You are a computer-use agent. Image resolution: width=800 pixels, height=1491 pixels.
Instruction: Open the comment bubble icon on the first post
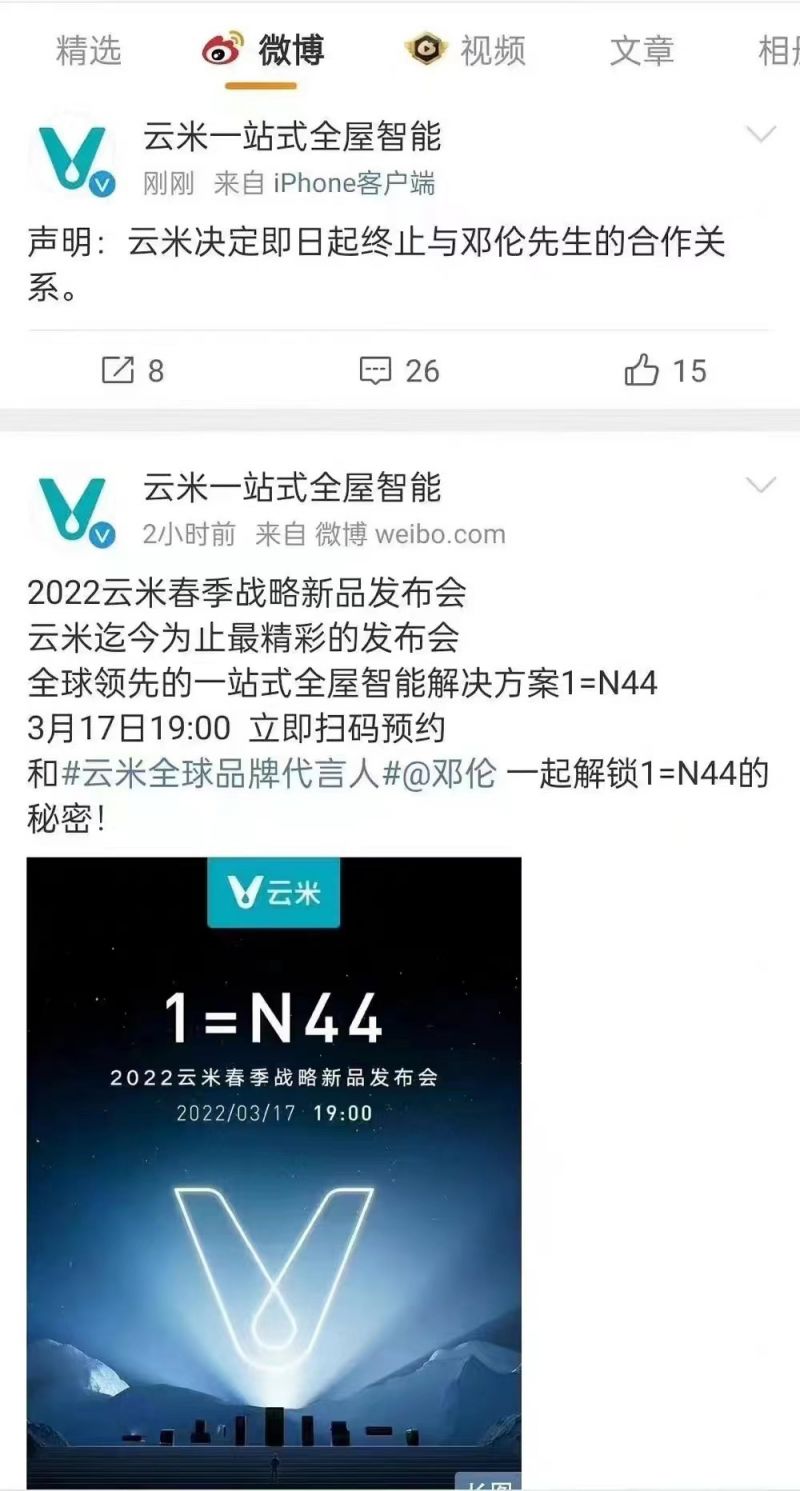pyautogui.click(x=376, y=371)
